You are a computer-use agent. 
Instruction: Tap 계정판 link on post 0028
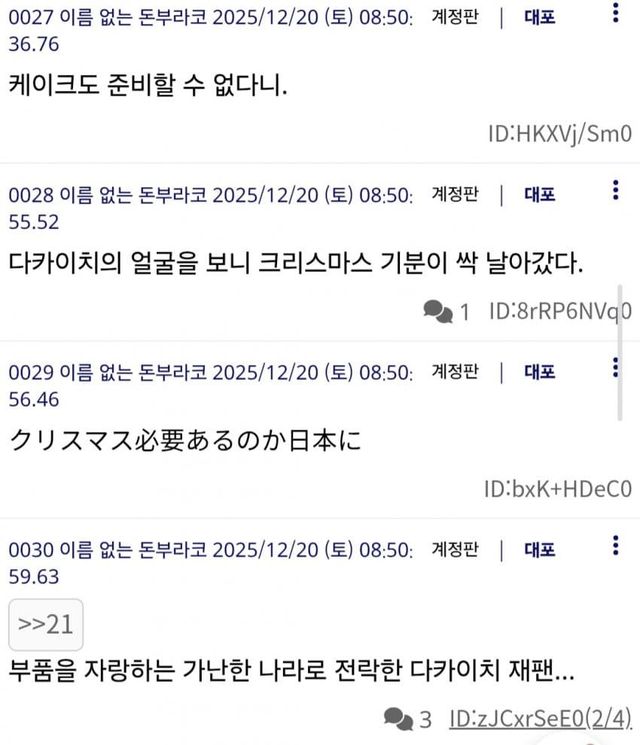[x=455, y=194]
